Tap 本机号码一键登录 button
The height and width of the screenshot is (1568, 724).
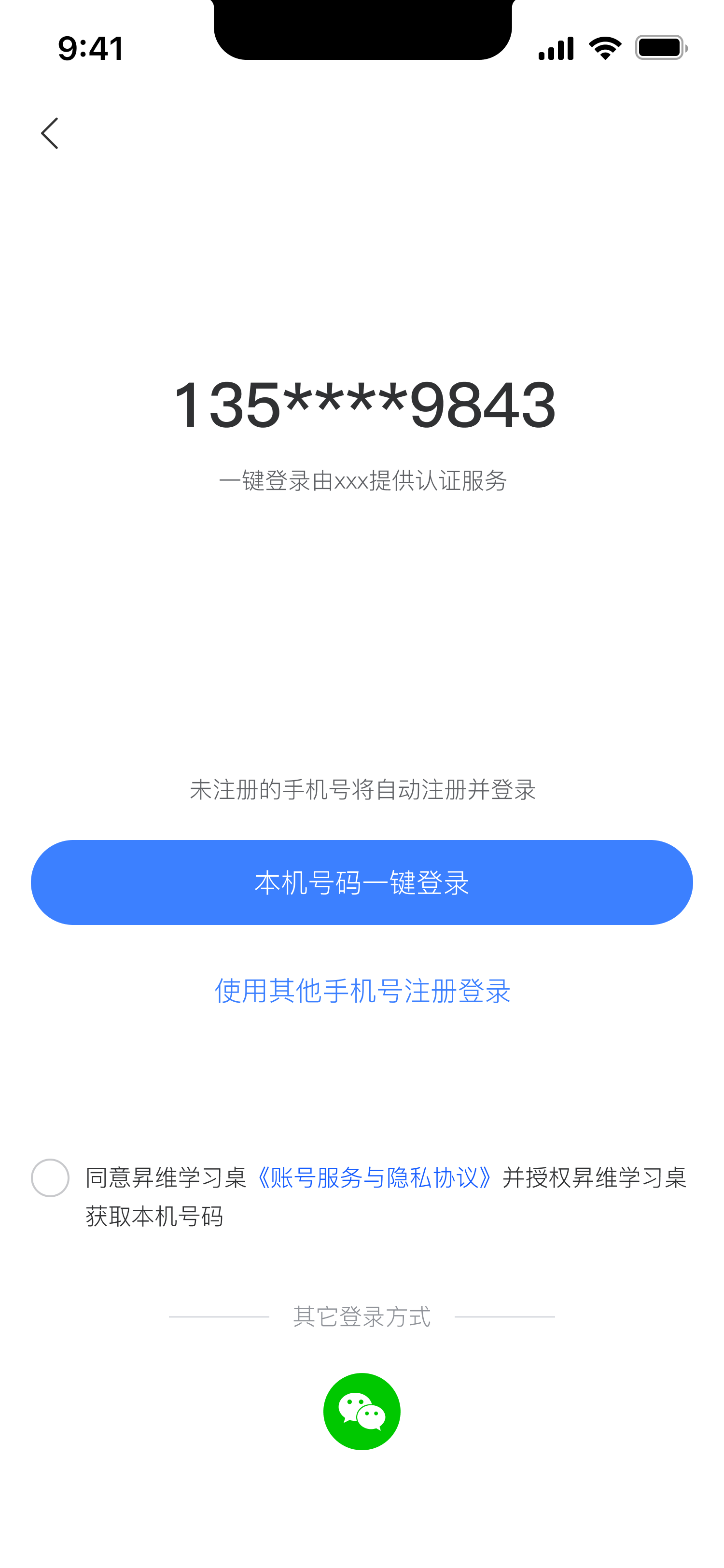362,882
